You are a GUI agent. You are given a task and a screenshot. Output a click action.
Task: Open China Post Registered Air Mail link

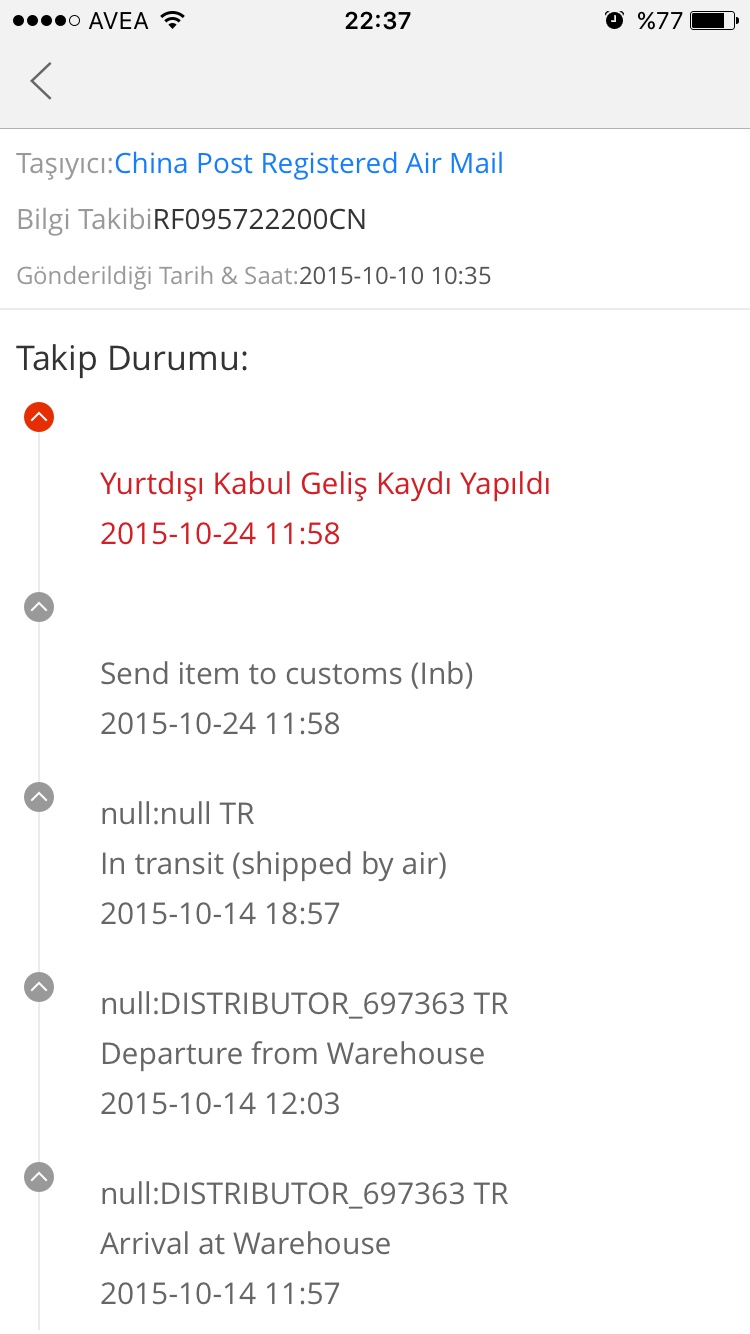pos(308,163)
